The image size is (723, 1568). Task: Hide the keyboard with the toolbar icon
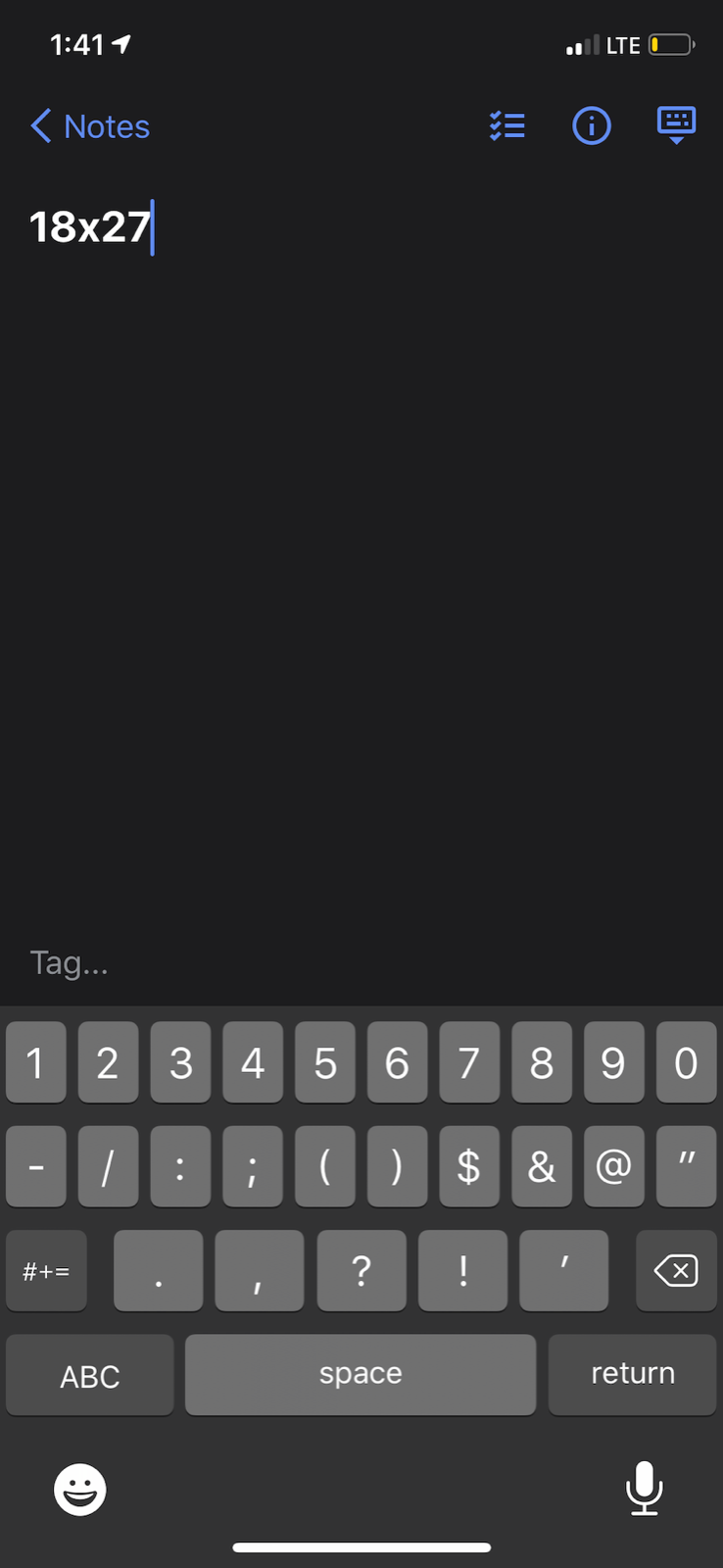pos(675,124)
